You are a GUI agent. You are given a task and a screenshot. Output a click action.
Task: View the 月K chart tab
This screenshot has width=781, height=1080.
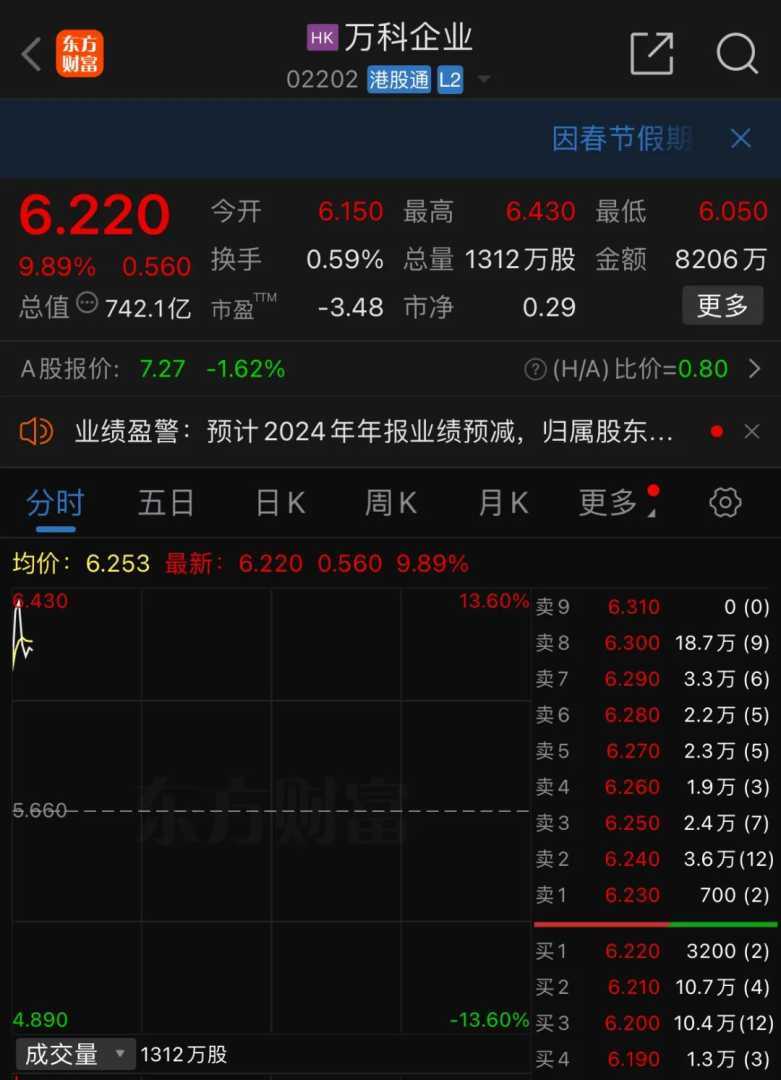tap(502, 503)
